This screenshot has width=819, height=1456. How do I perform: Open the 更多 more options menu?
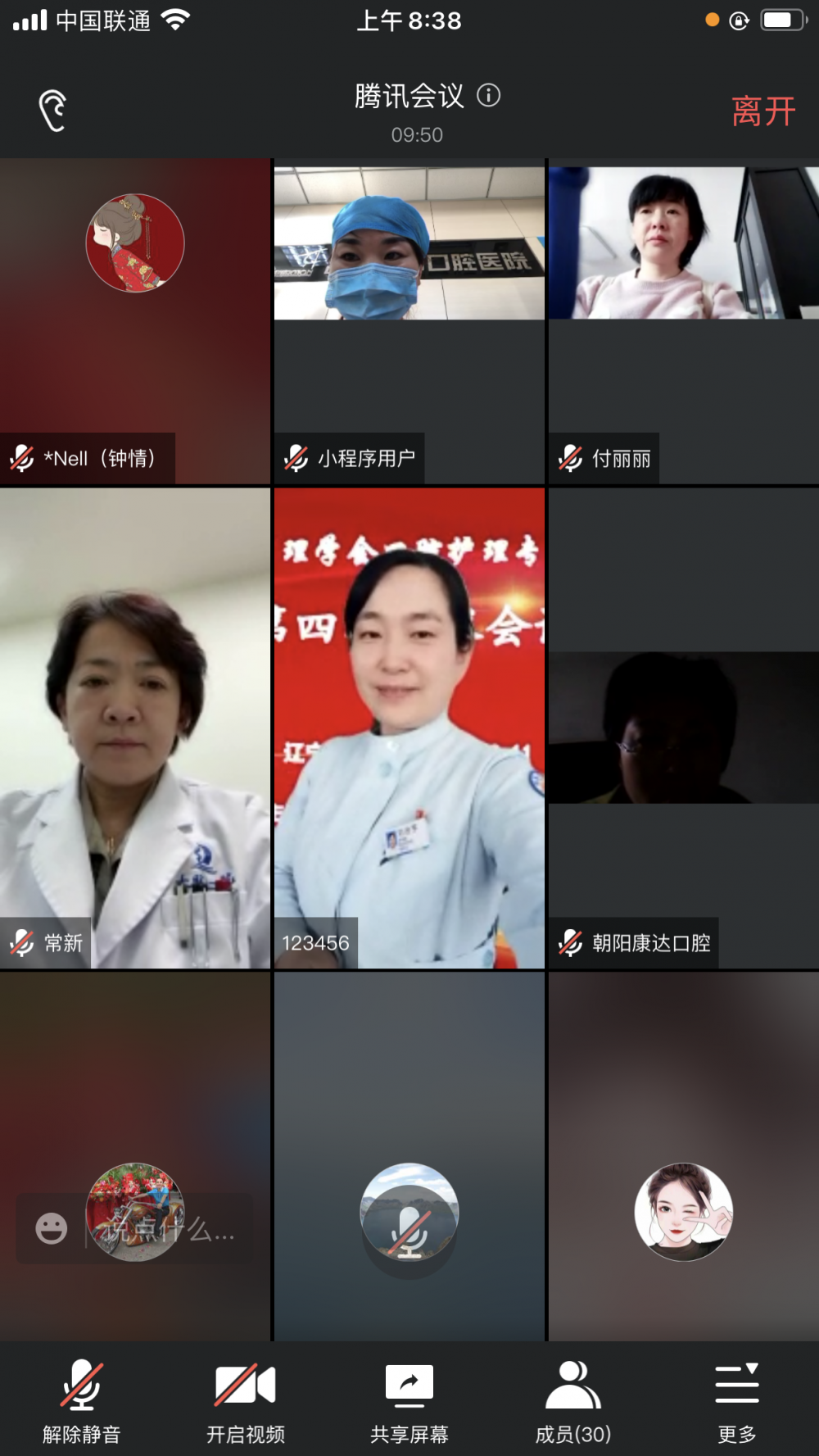click(737, 1402)
